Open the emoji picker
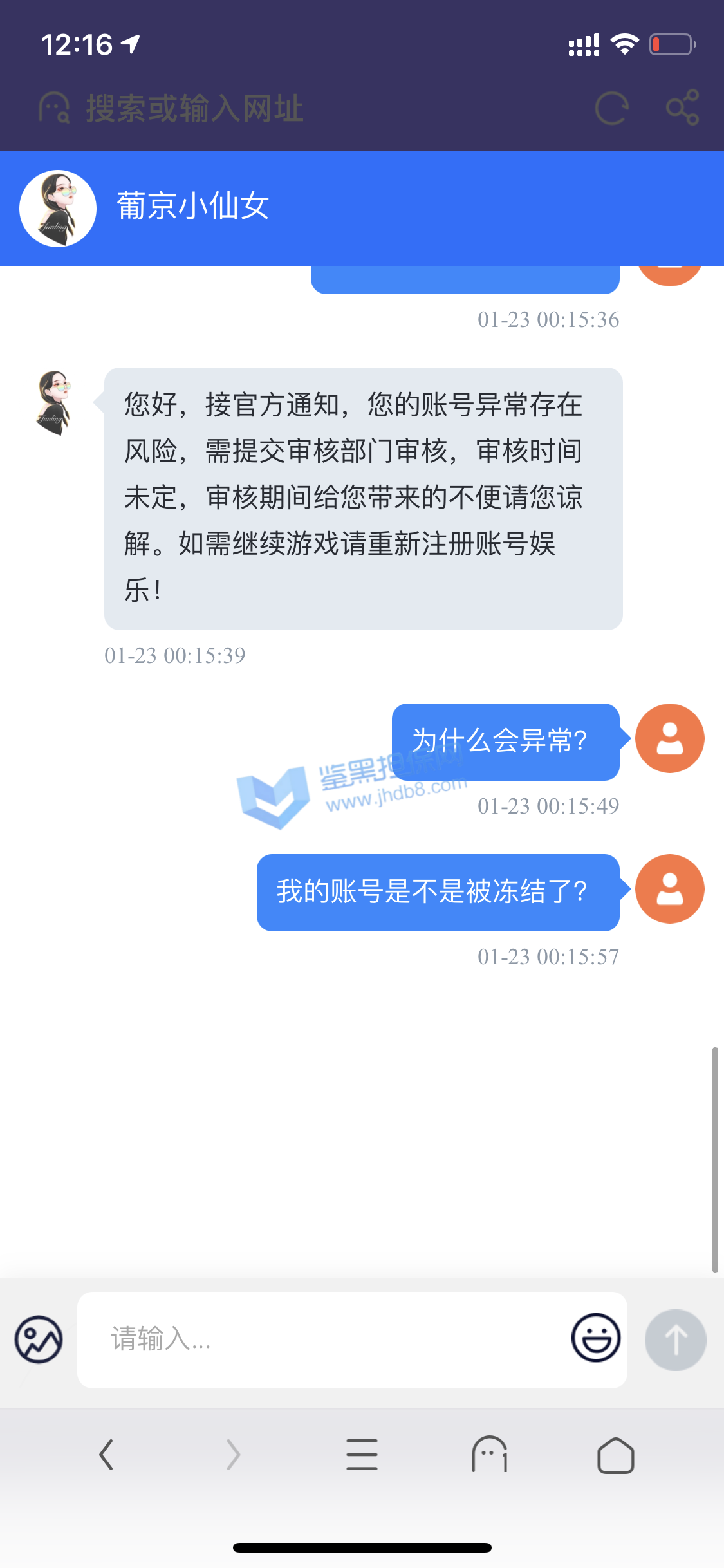724x1568 pixels. tap(596, 1338)
